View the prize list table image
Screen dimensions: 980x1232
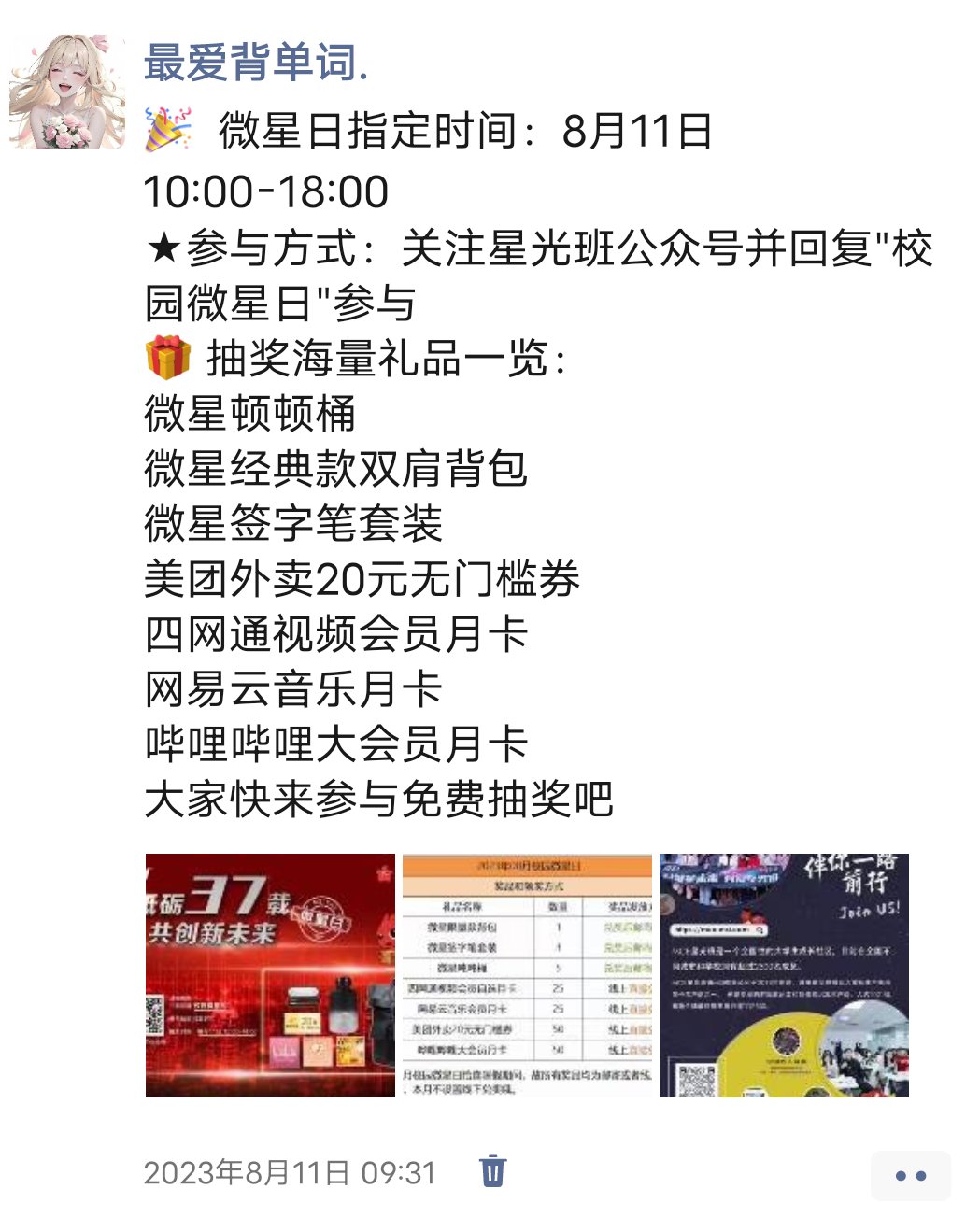coord(527,975)
